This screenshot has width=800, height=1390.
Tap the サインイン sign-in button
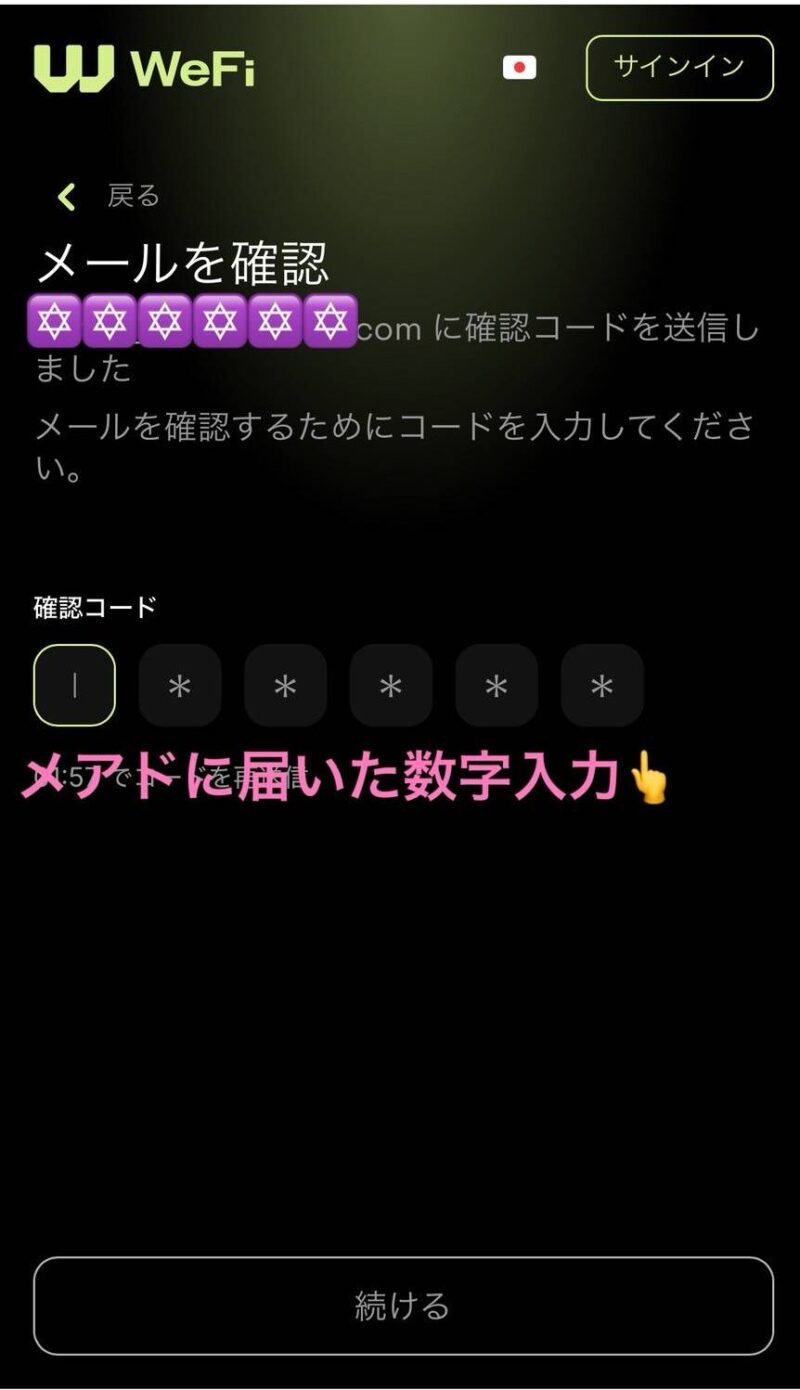click(679, 67)
